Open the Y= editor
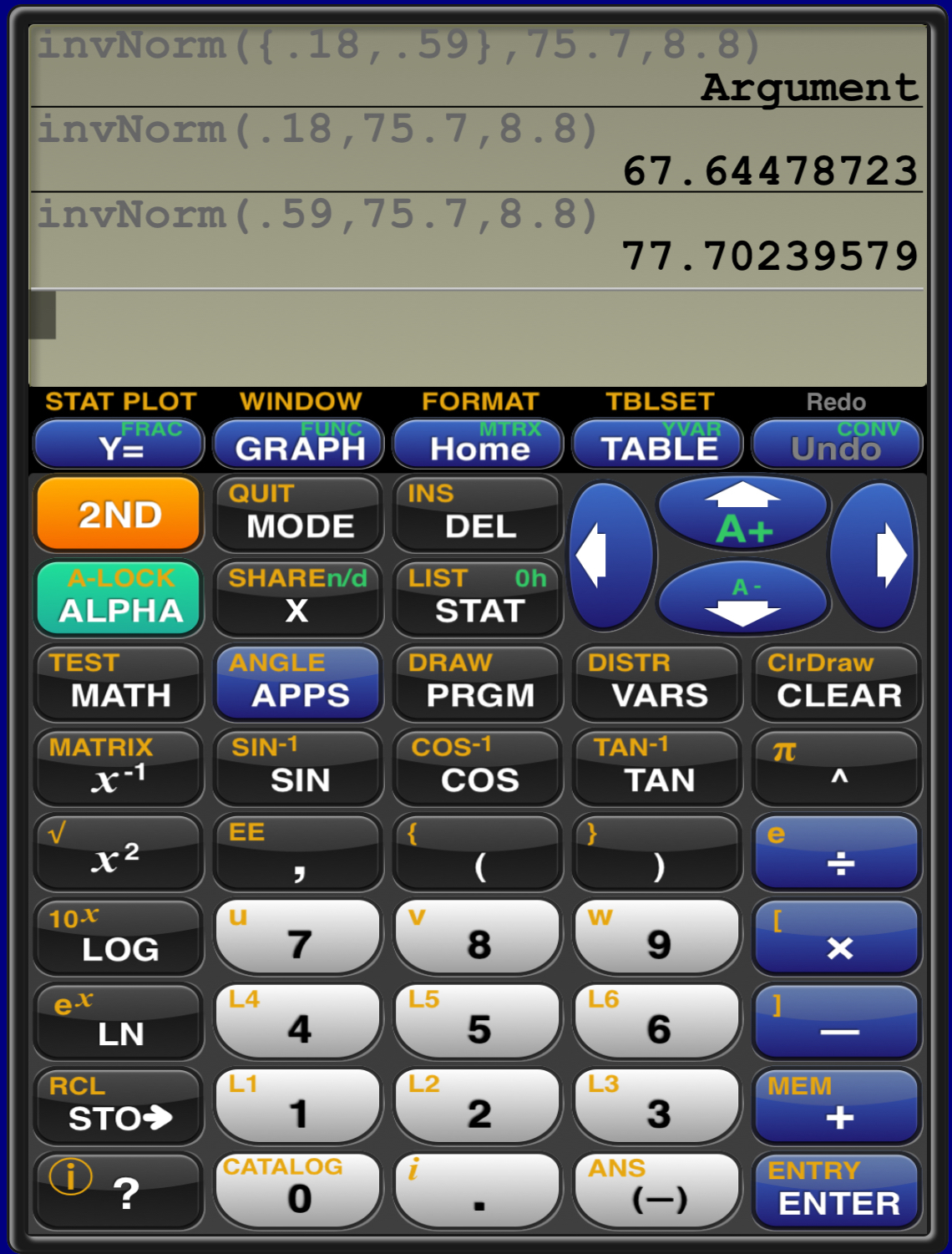952x1254 pixels. [119, 444]
